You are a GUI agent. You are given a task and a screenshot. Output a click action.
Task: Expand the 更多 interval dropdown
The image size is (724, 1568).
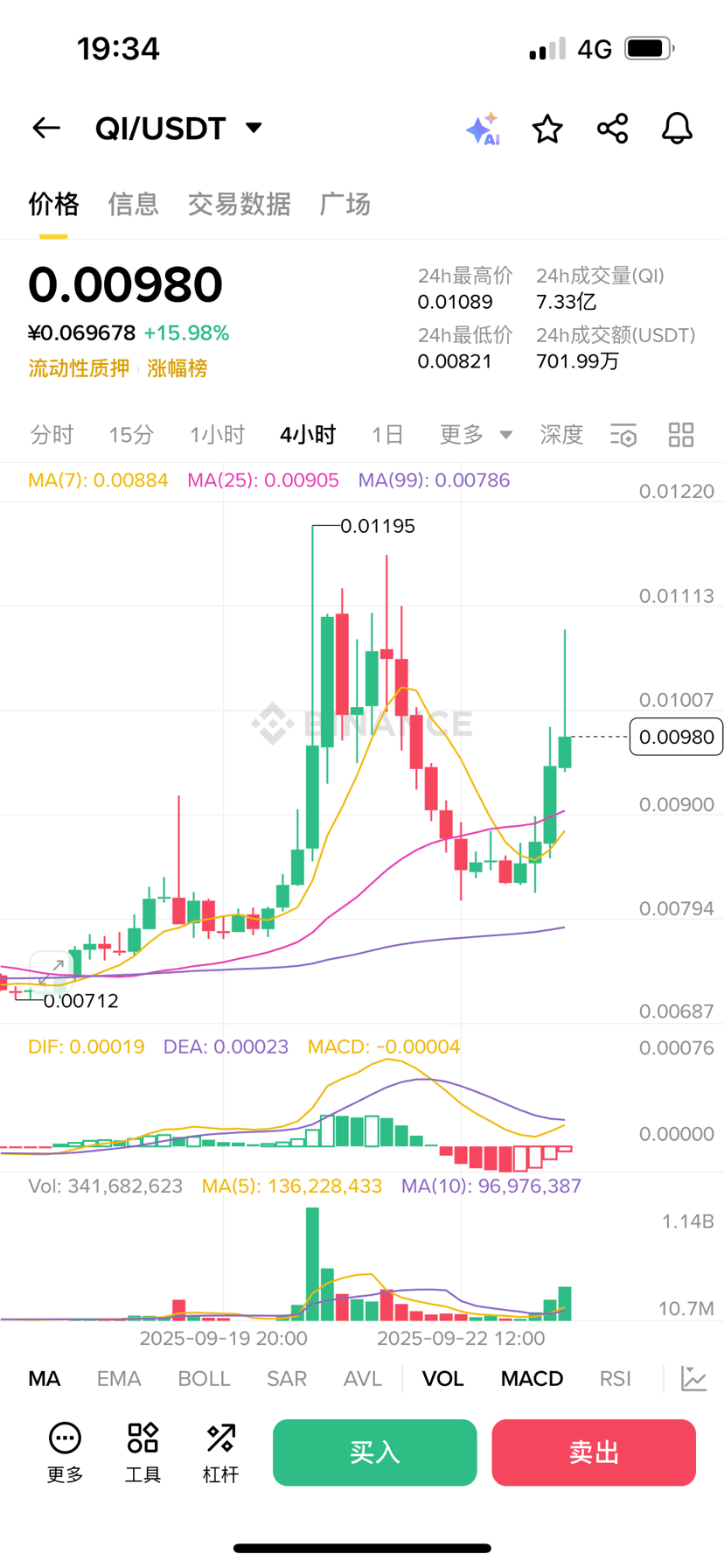click(475, 435)
